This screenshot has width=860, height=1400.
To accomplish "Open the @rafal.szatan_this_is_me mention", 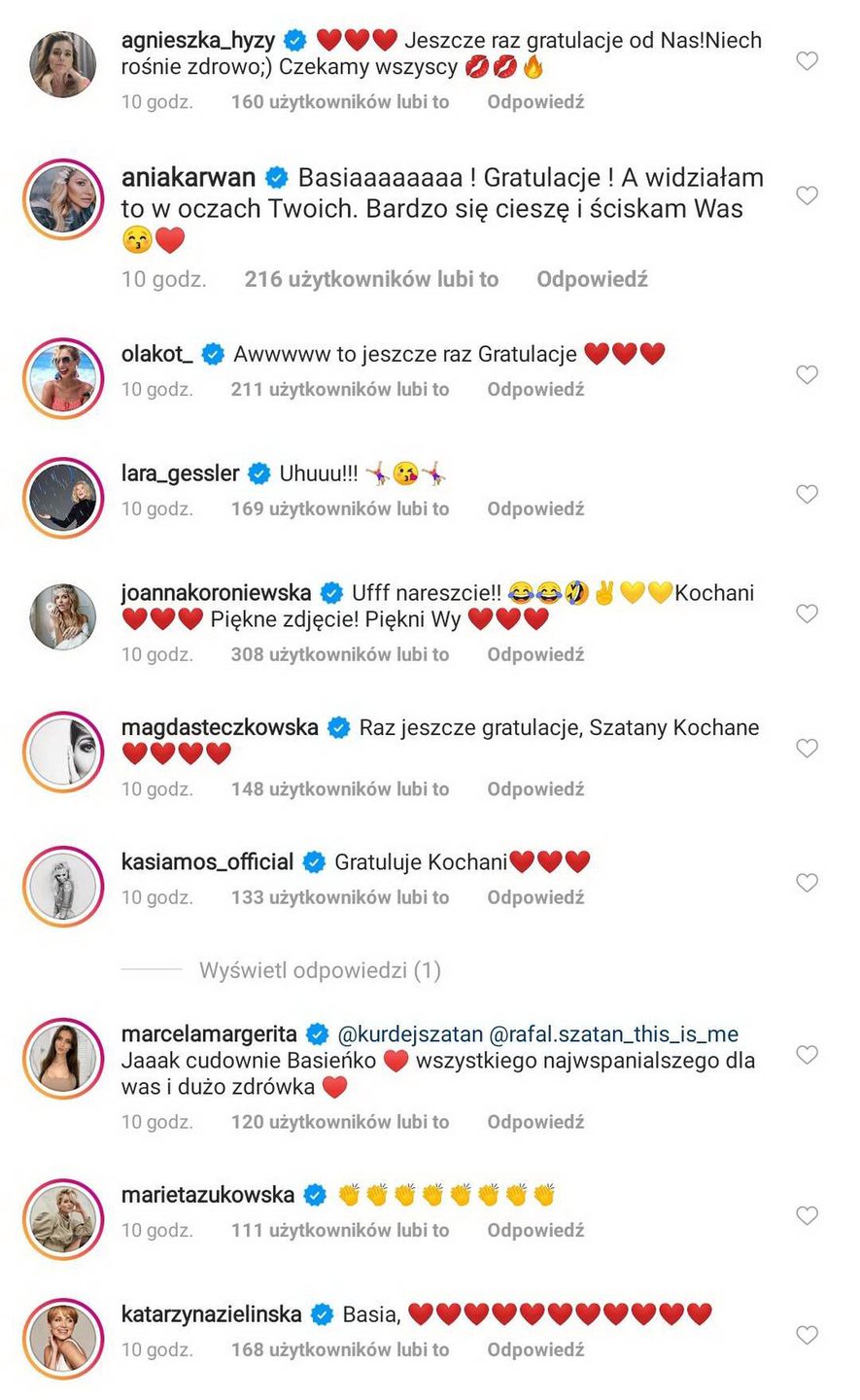I will pos(614,1034).
